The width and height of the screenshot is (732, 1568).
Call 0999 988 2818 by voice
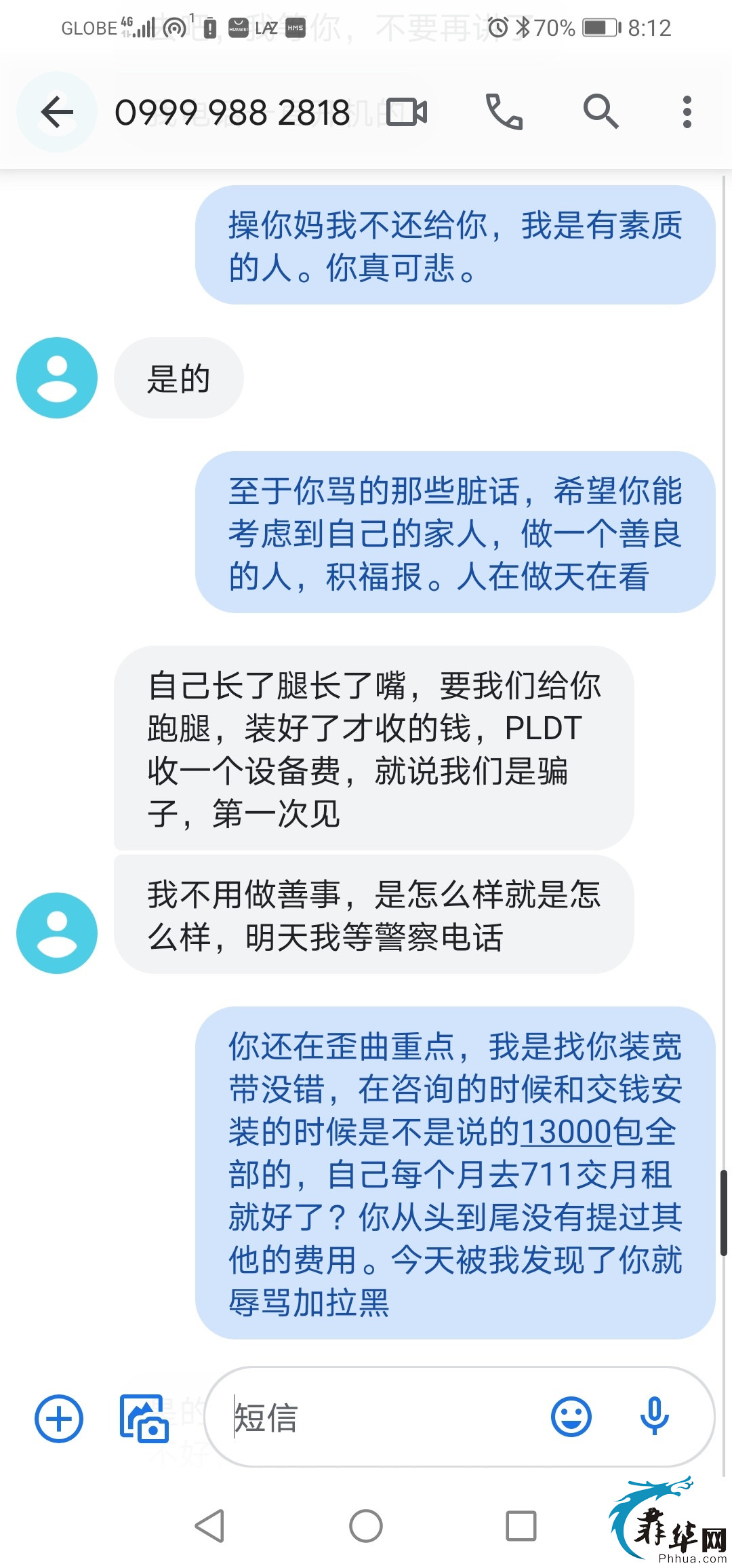[504, 112]
